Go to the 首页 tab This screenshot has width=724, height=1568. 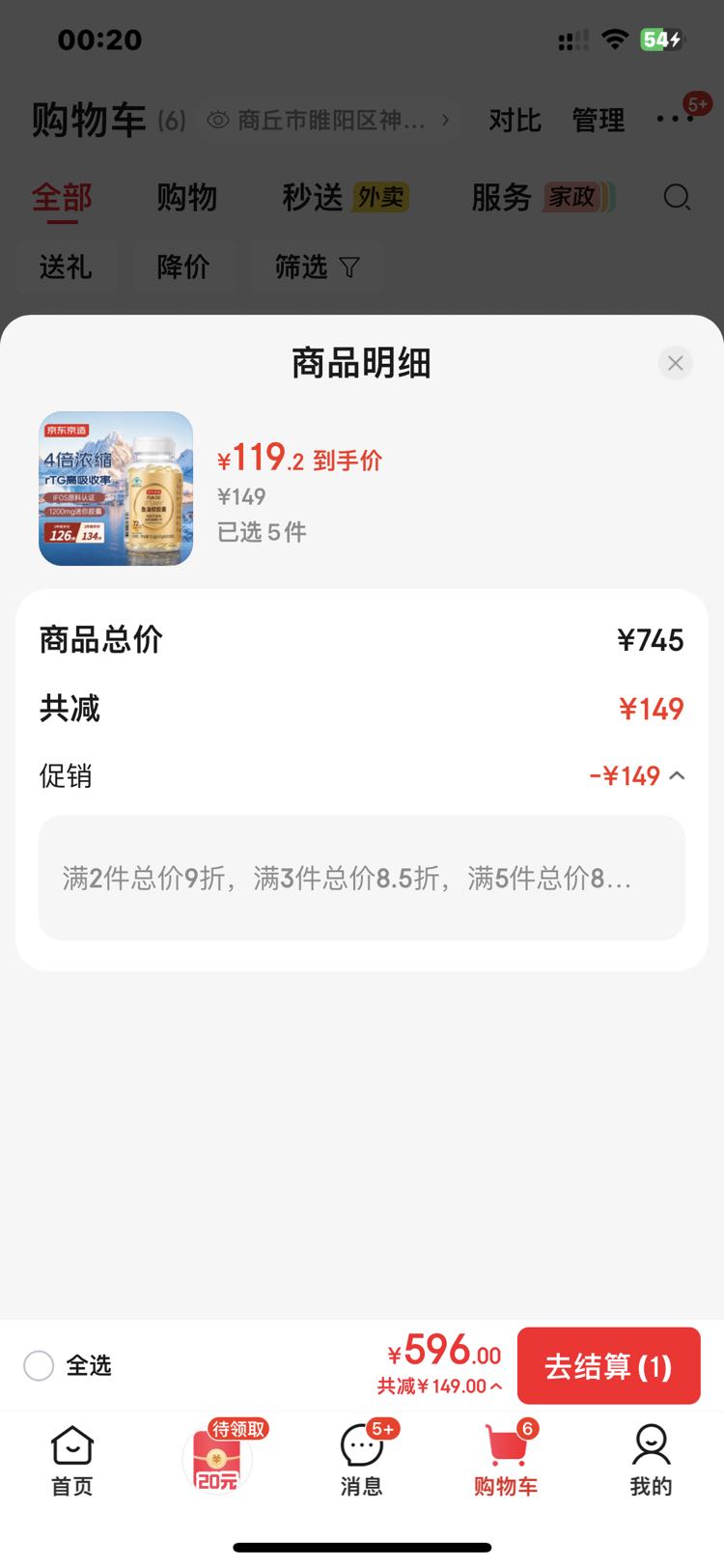point(72,1461)
